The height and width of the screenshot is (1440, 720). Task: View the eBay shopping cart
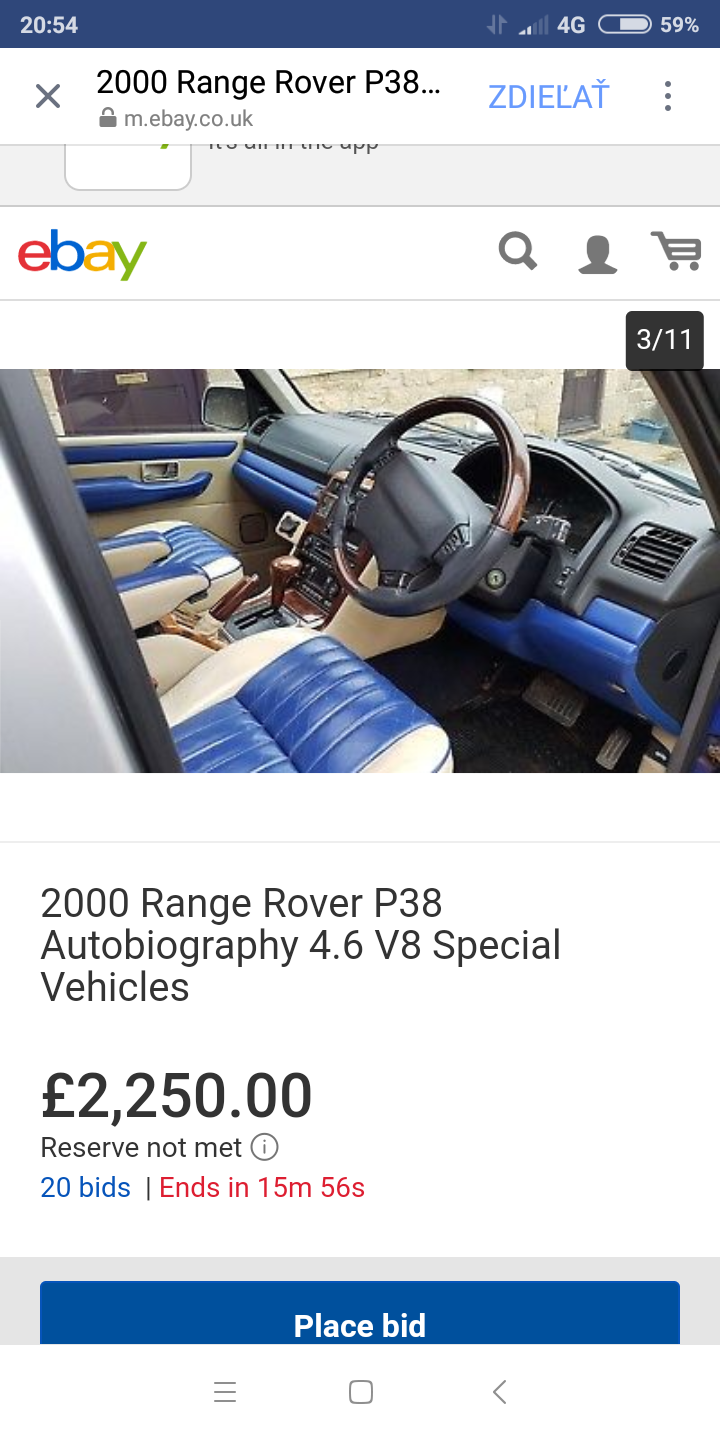coord(676,252)
